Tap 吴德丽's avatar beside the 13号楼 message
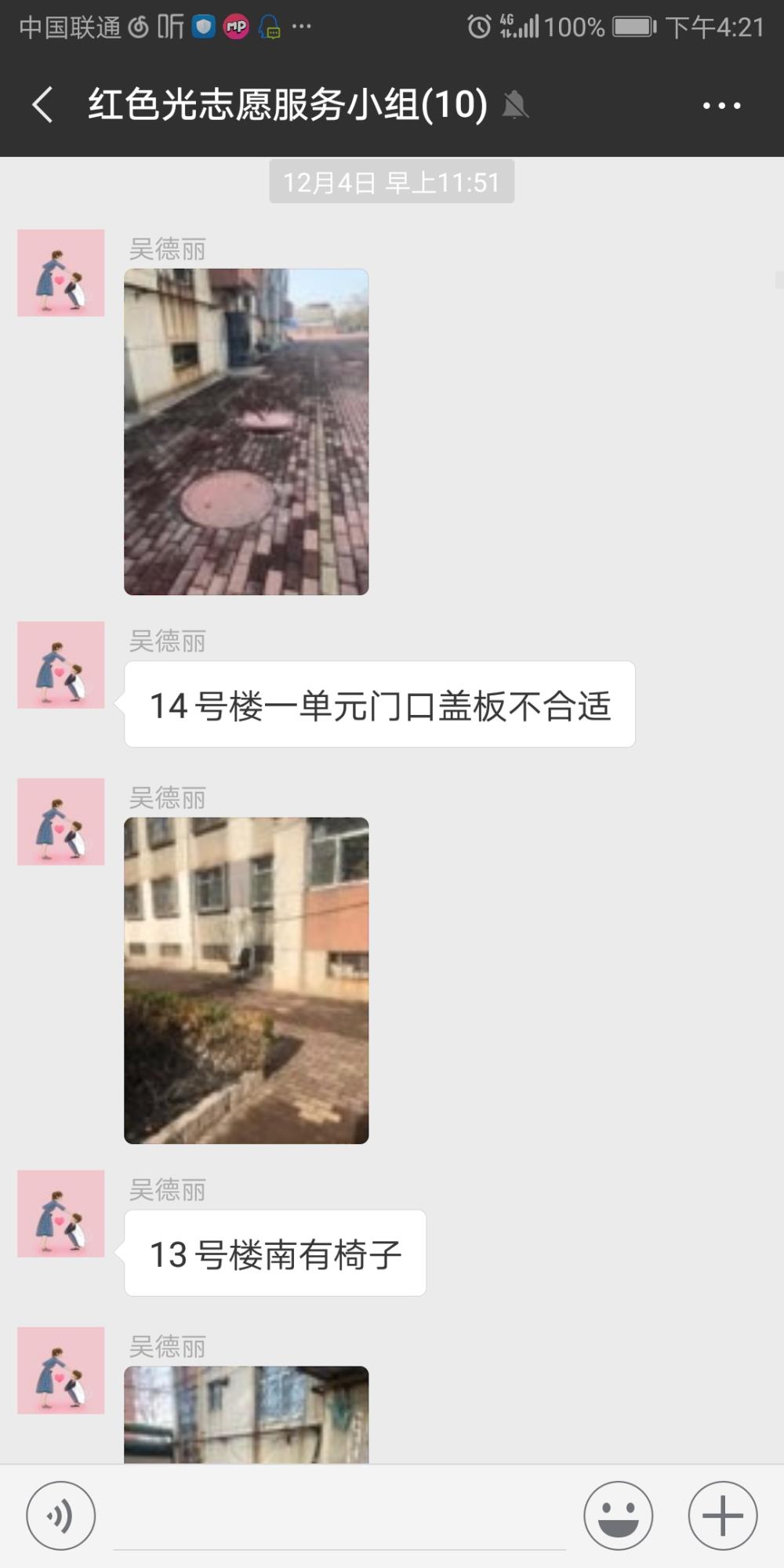Screen dimensions: 784x1568 [61, 1214]
